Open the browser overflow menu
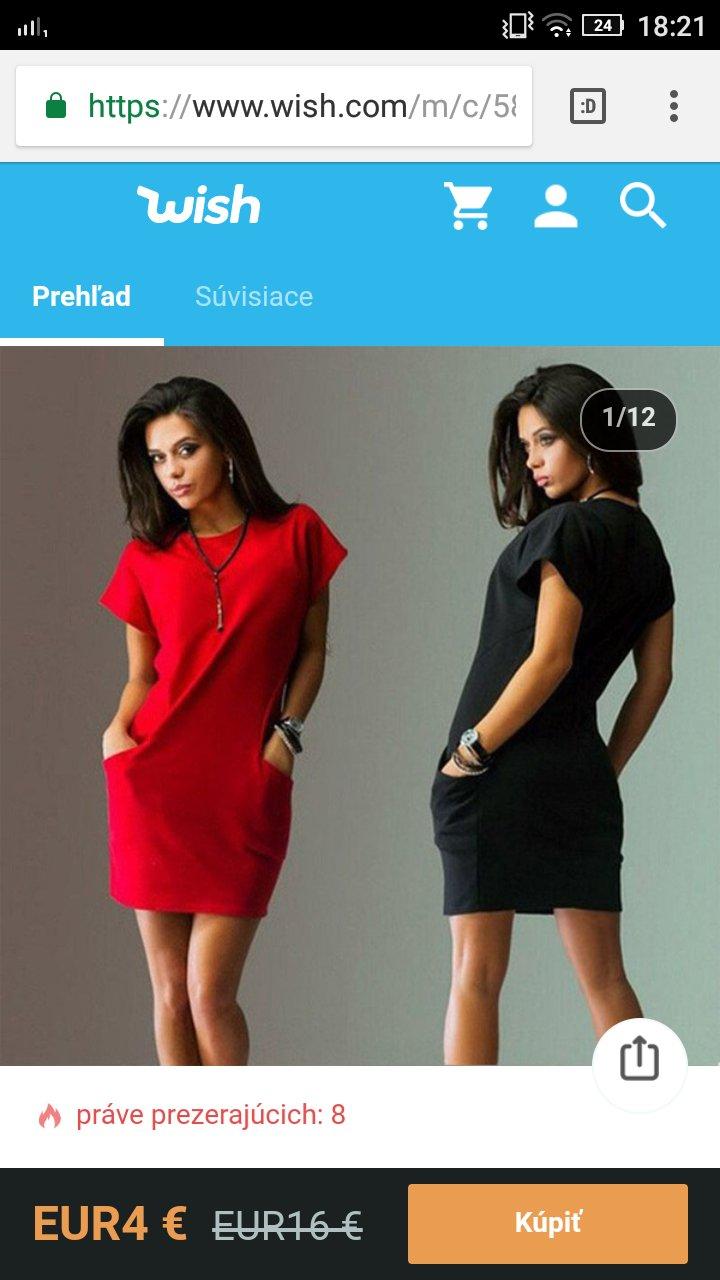Viewport: 720px width, 1280px height. point(673,106)
